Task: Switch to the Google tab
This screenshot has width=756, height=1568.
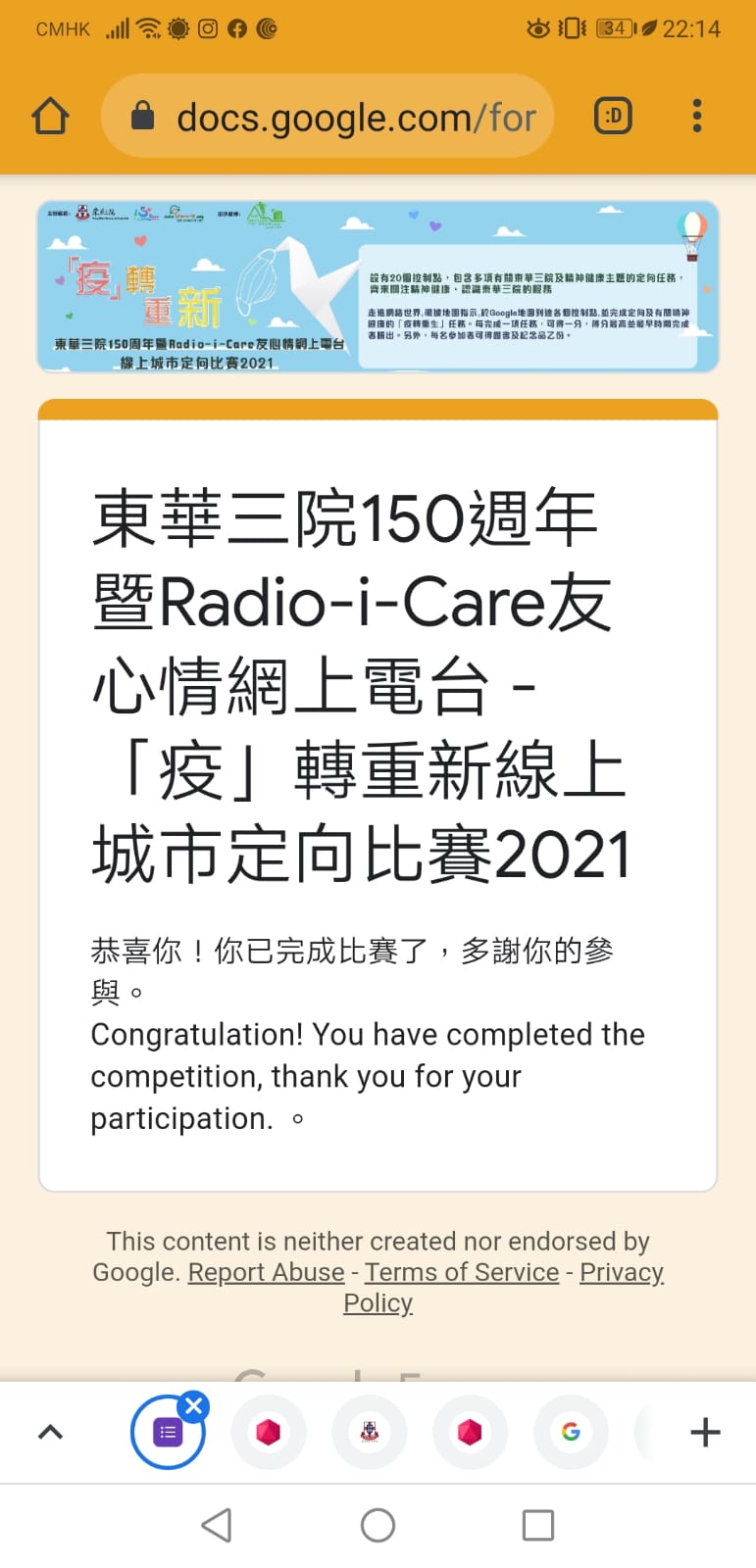Action: (x=571, y=1433)
